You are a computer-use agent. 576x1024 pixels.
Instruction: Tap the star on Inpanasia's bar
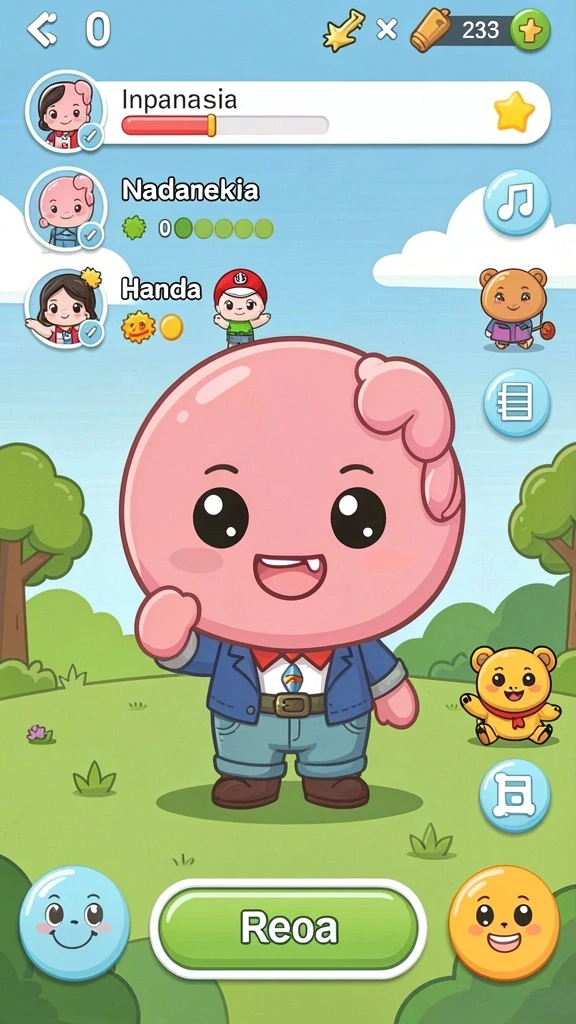coord(514,111)
